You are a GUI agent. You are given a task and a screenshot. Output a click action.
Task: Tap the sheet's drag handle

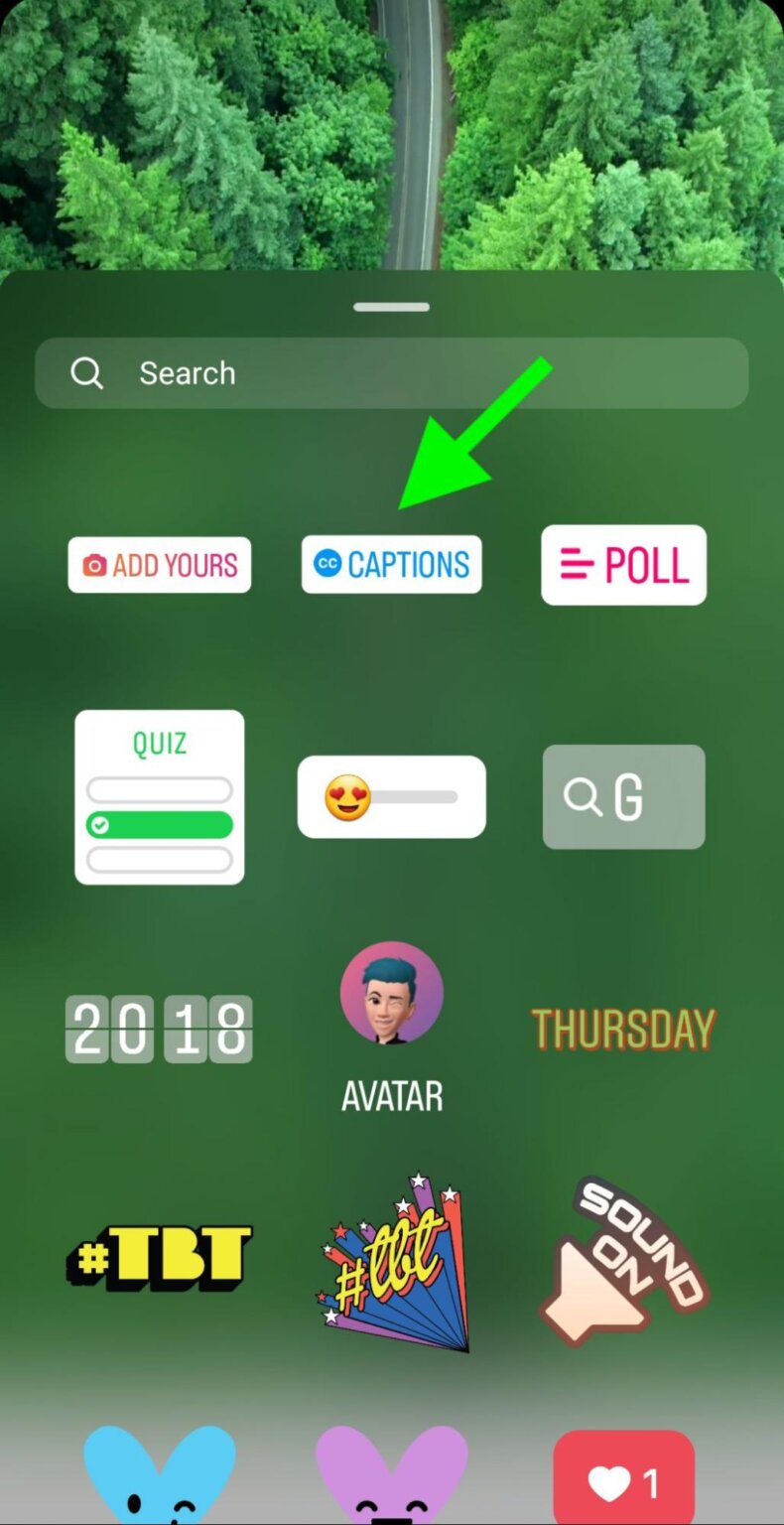[391, 307]
